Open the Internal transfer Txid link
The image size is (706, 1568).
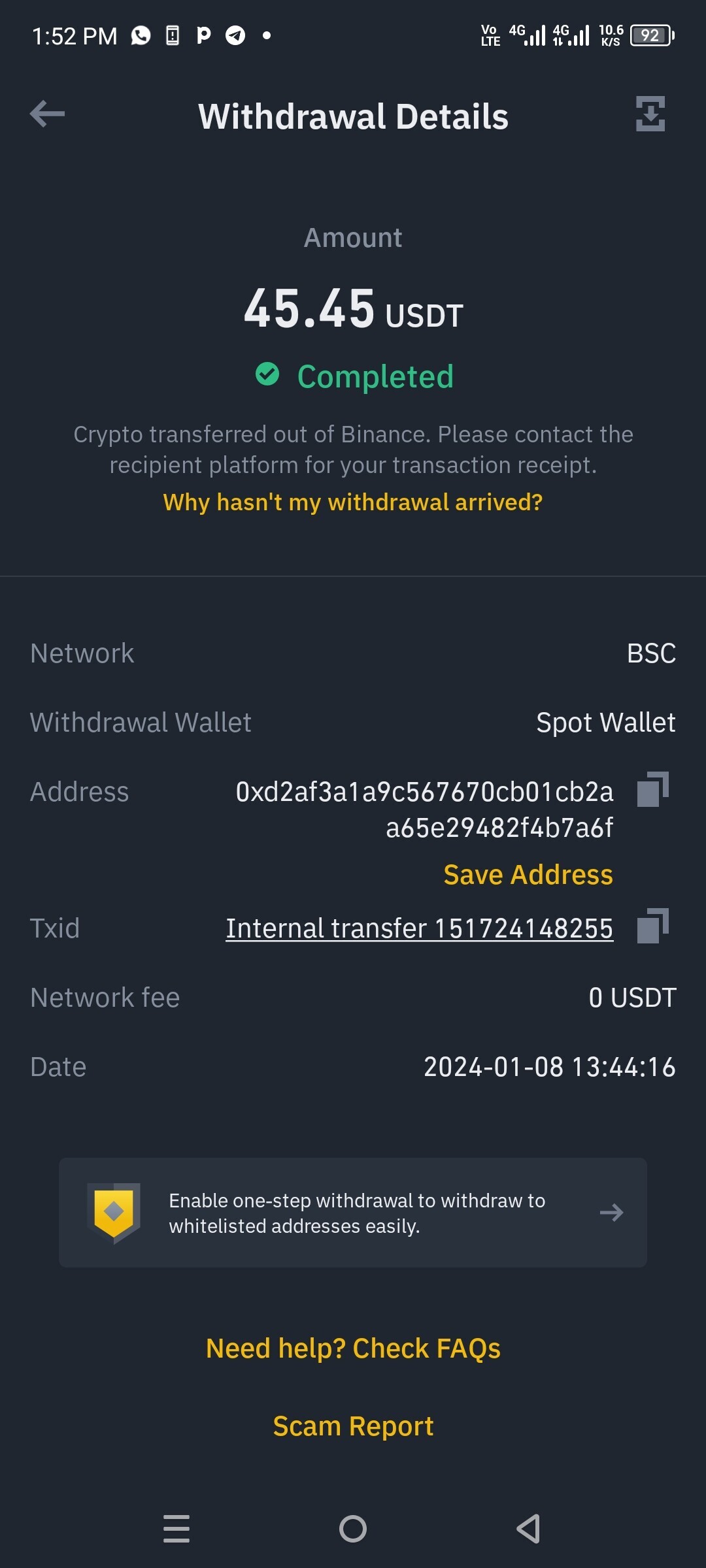click(420, 928)
